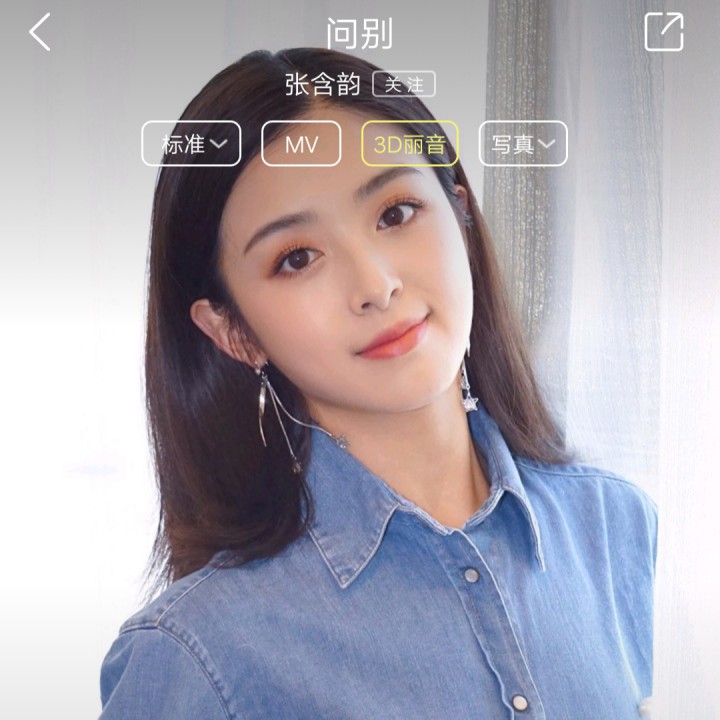Enable 3D丽音 sound effect
The height and width of the screenshot is (720, 720).
coord(409,144)
